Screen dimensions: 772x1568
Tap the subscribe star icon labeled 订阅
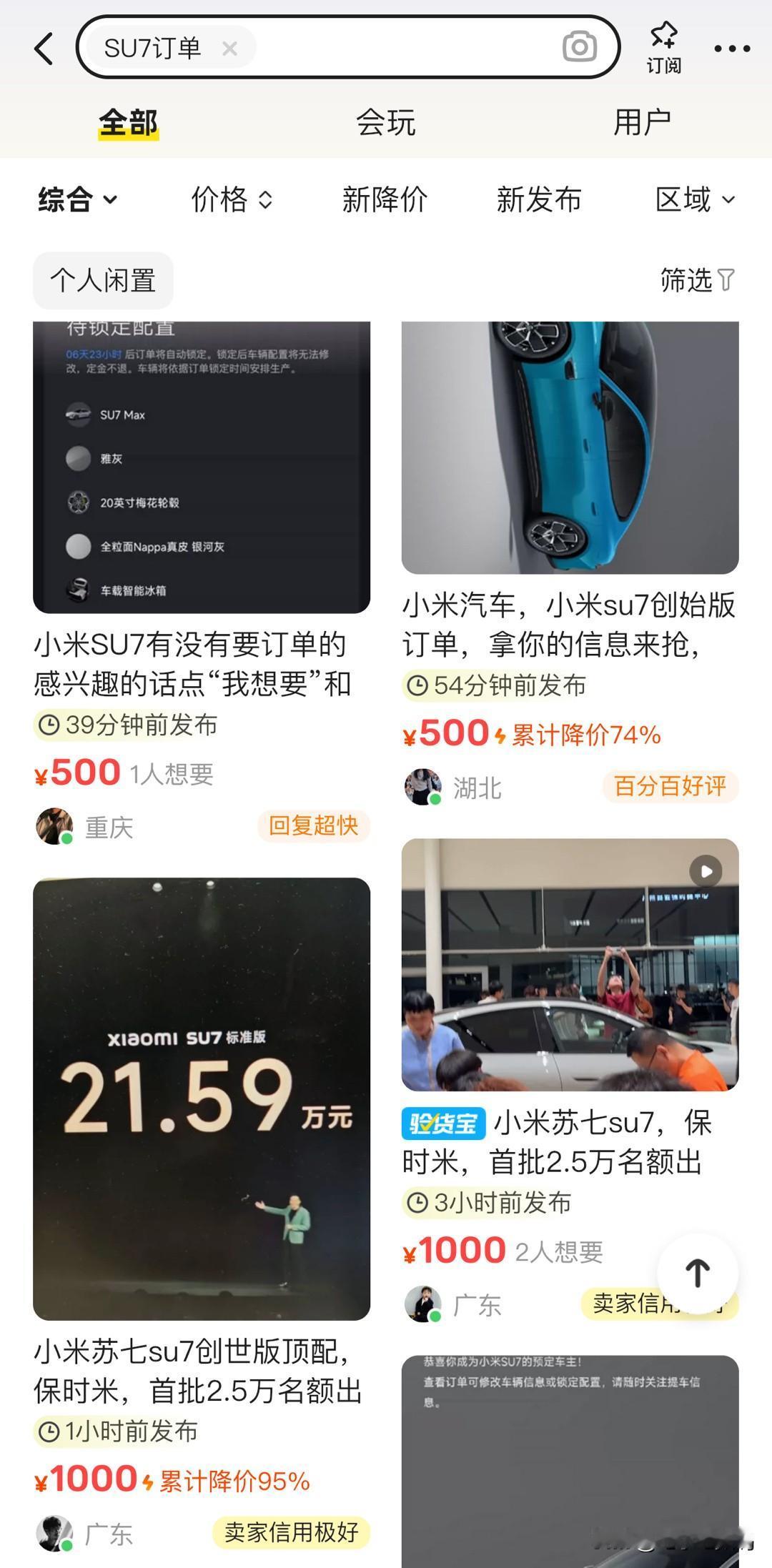coord(663,43)
